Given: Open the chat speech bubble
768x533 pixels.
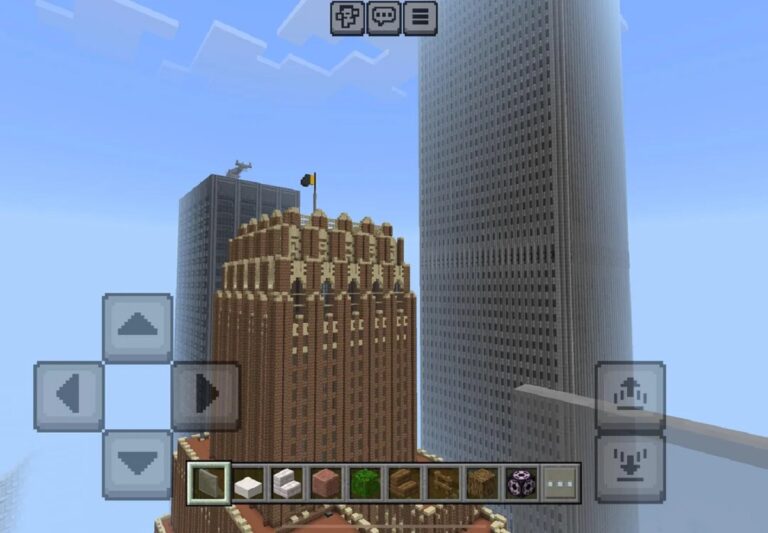Looking at the screenshot, I should click(384, 17).
